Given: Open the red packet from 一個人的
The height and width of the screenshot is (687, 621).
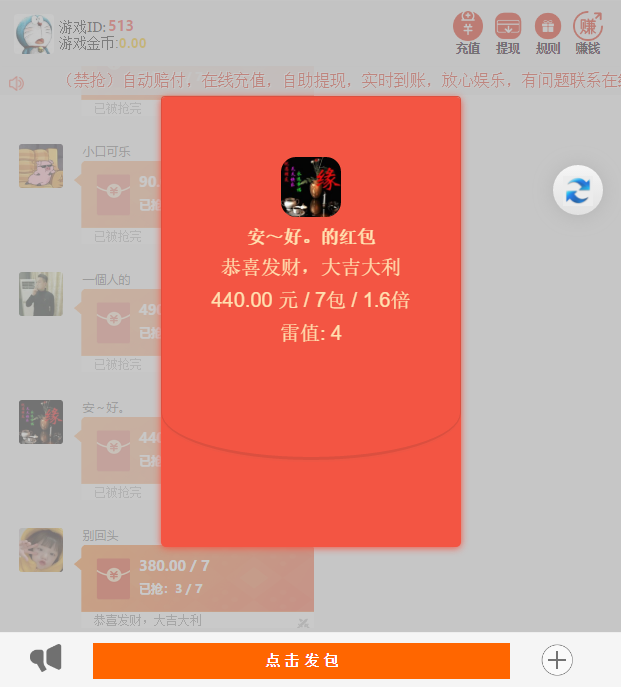Looking at the screenshot, I should point(121,321).
